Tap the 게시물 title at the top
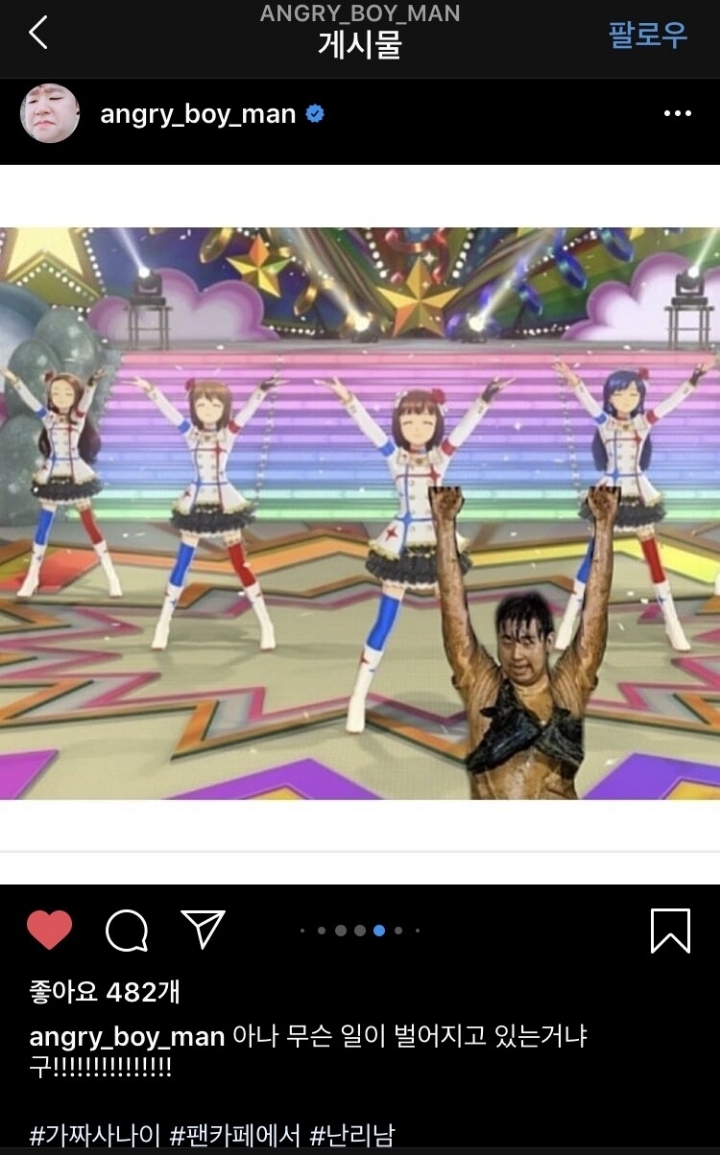The image size is (720, 1155). pos(360,42)
